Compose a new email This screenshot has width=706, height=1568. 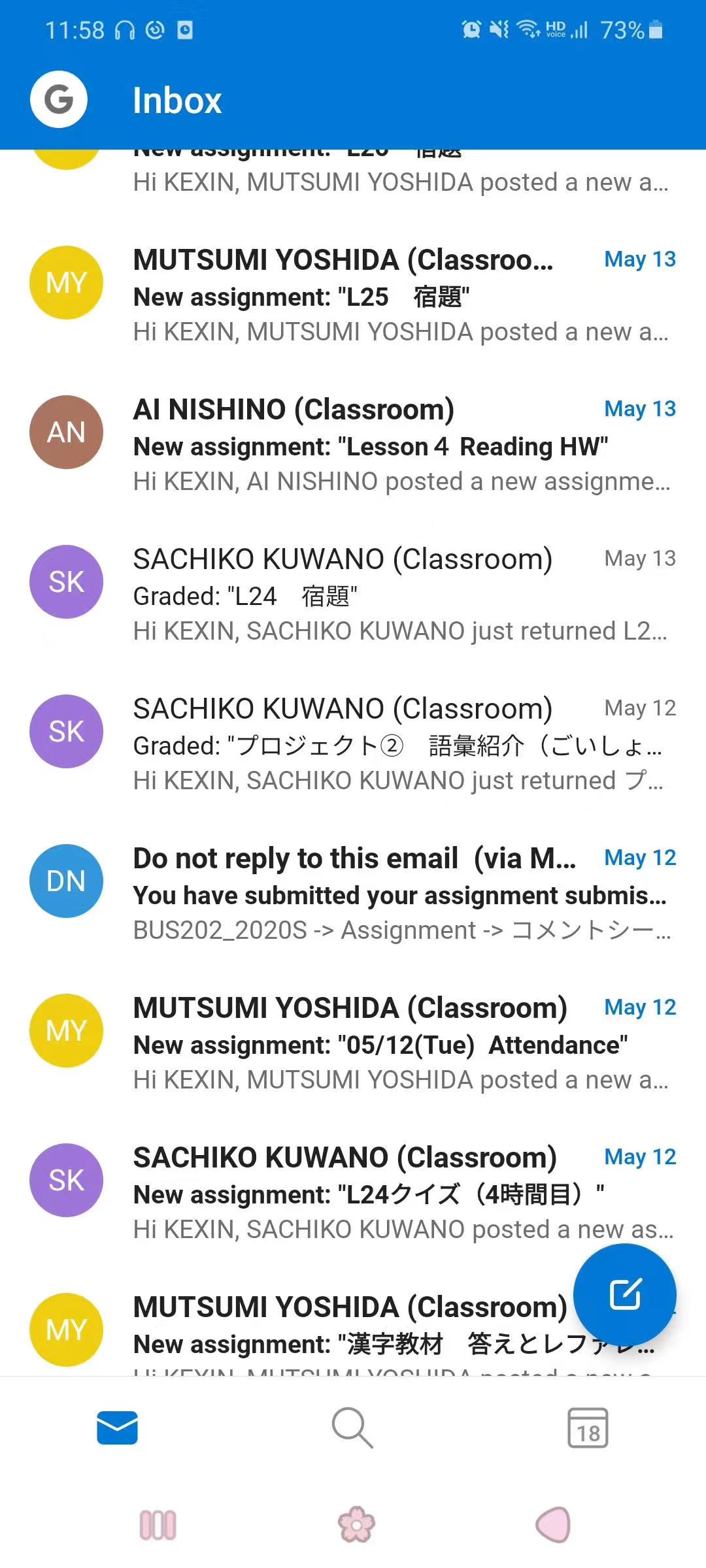click(624, 1294)
